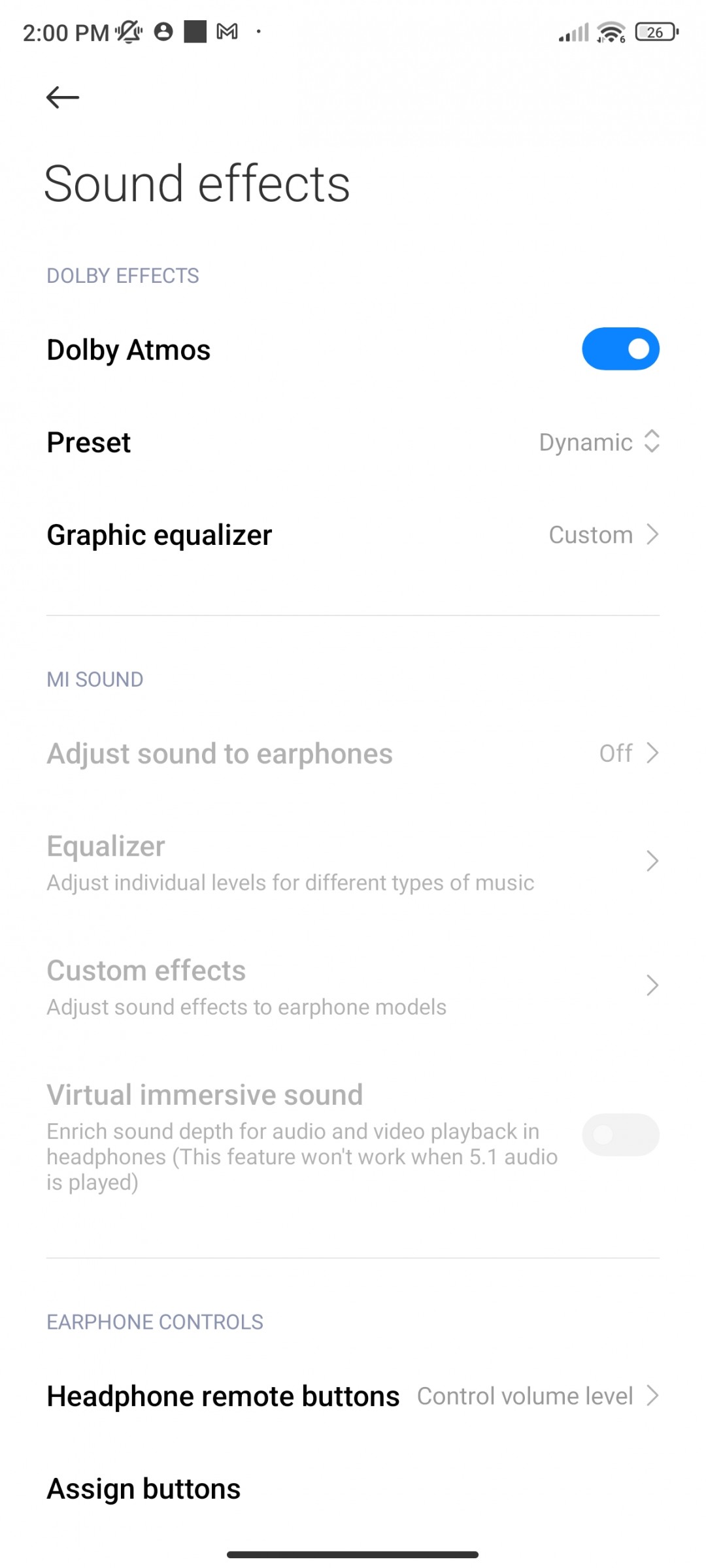The width and height of the screenshot is (706, 1568).
Task: Toggle Virtual immersive sound switch
Action: pos(620,1135)
